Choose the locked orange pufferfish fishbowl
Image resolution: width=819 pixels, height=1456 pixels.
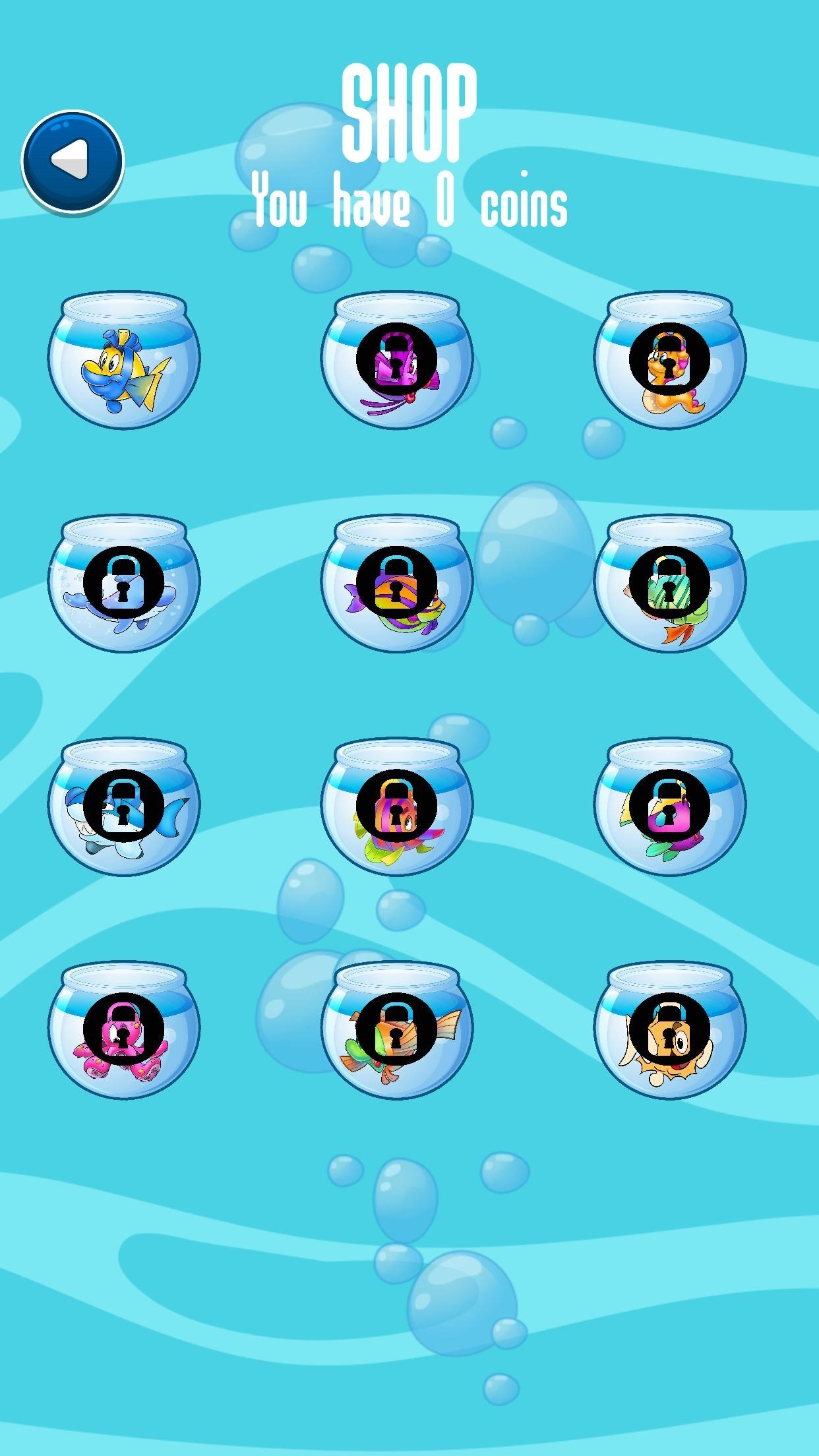pos(669,1029)
